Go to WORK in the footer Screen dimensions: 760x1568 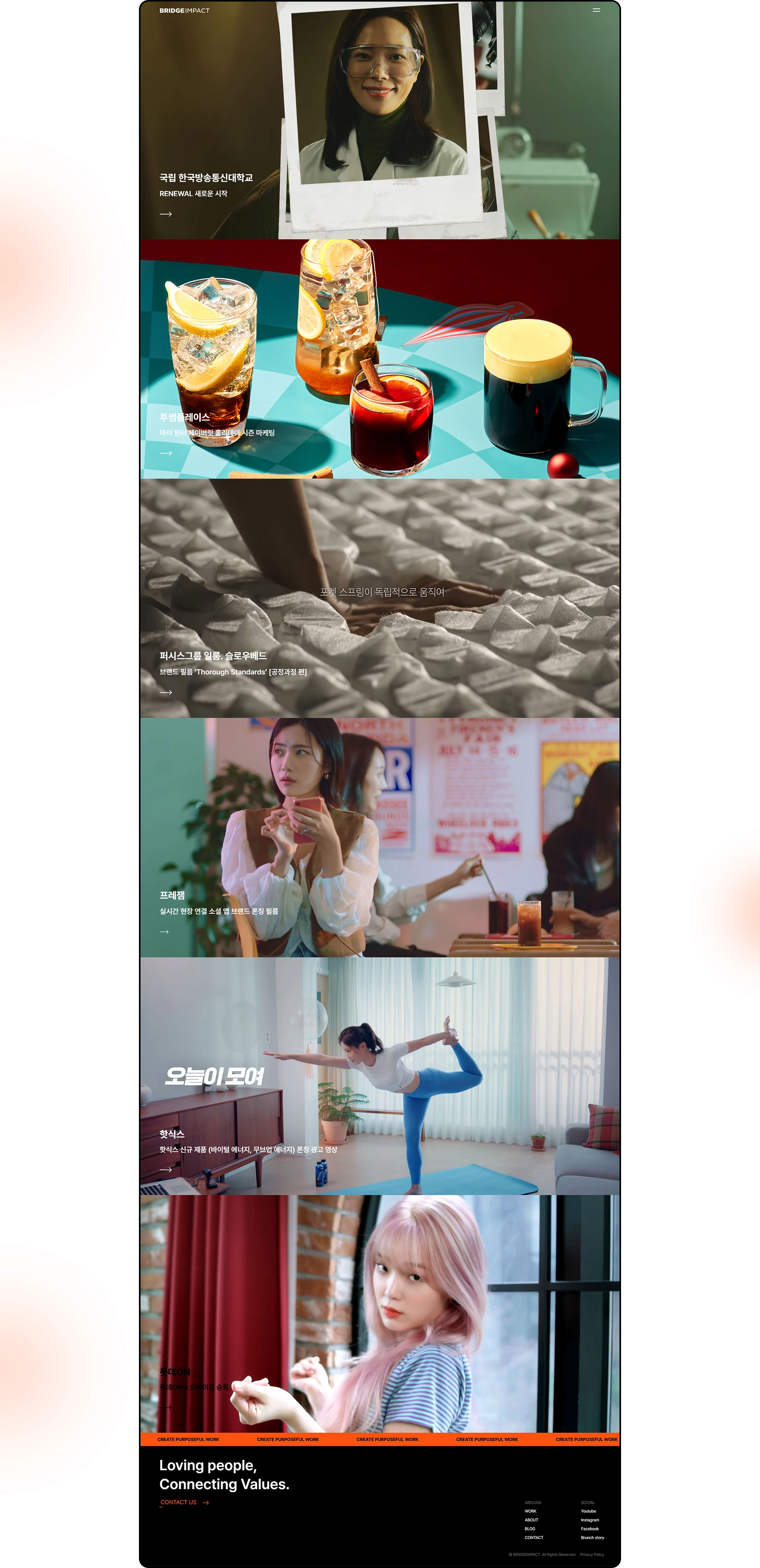[x=530, y=1511]
